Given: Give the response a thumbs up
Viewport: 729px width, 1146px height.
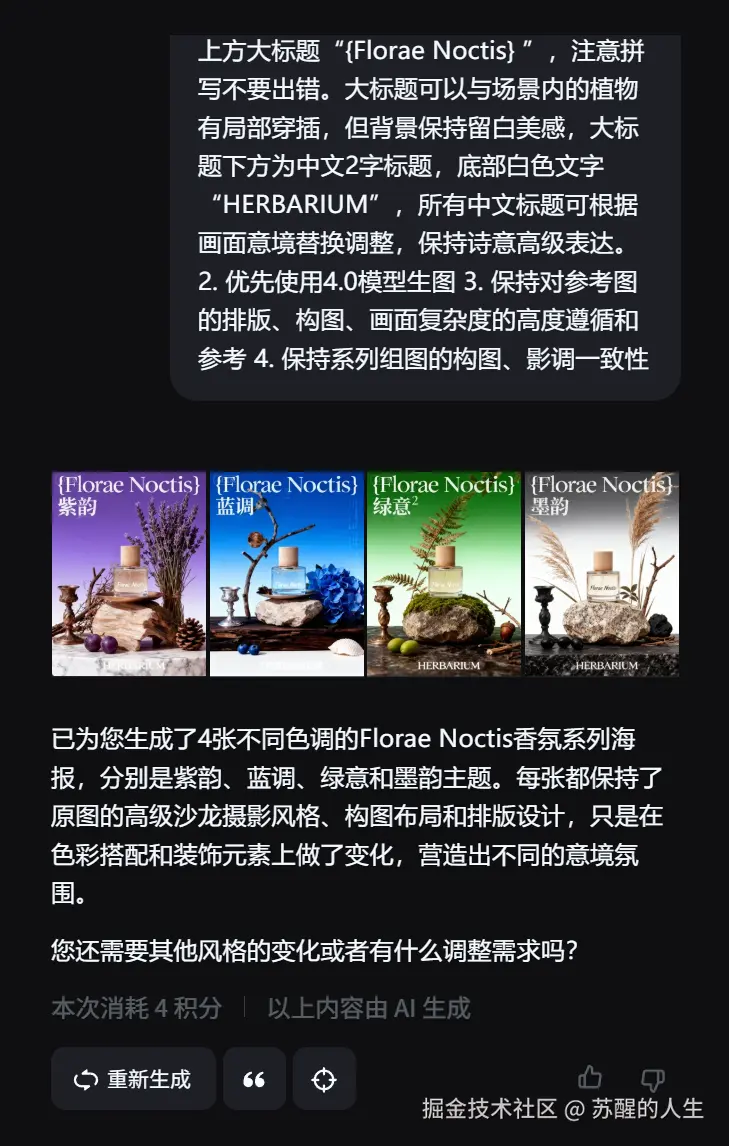Looking at the screenshot, I should [590, 1077].
